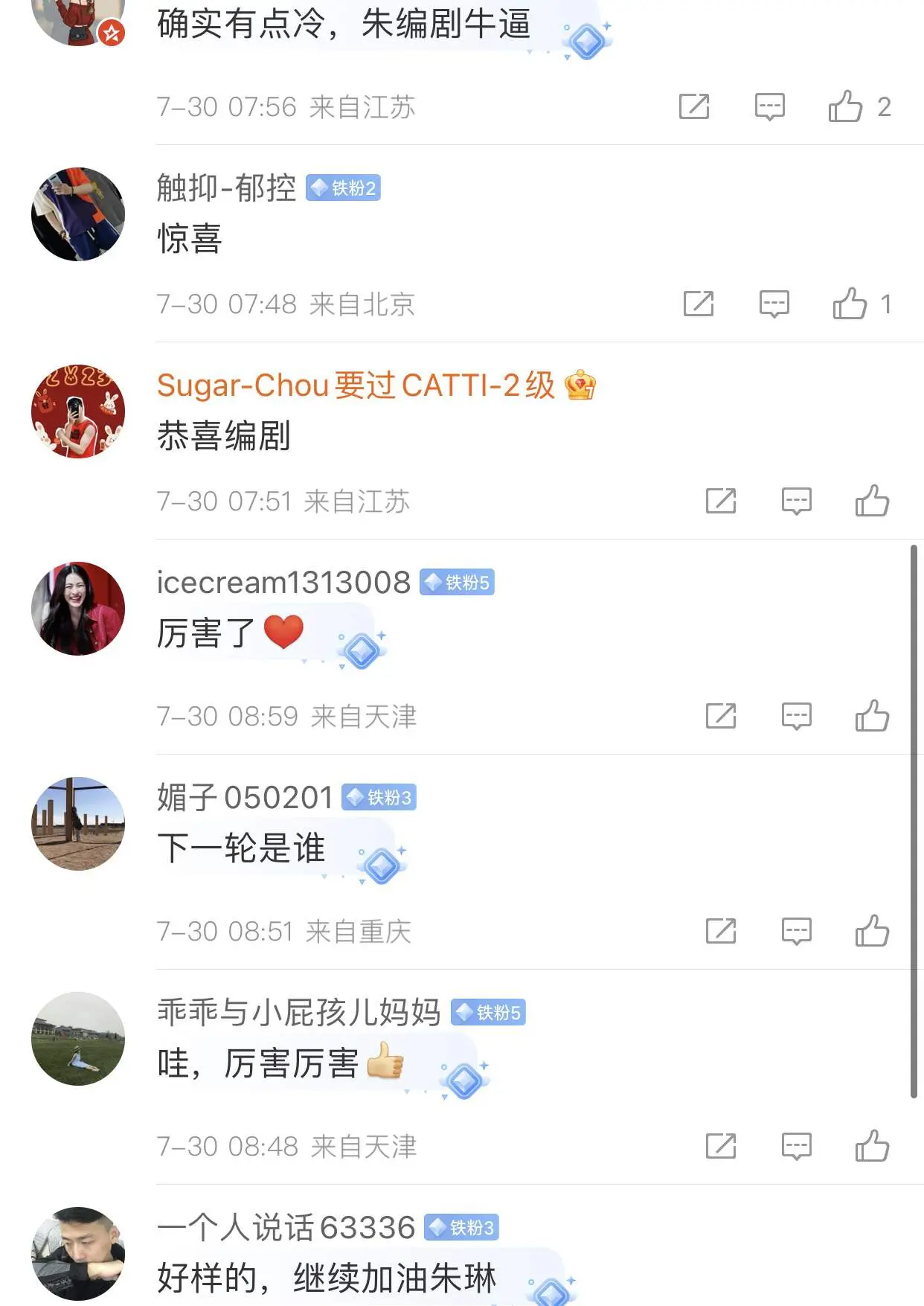Screen dimensions: 924x1306
Task: Open icecream1313008's avatar
Action: point(78,609)
